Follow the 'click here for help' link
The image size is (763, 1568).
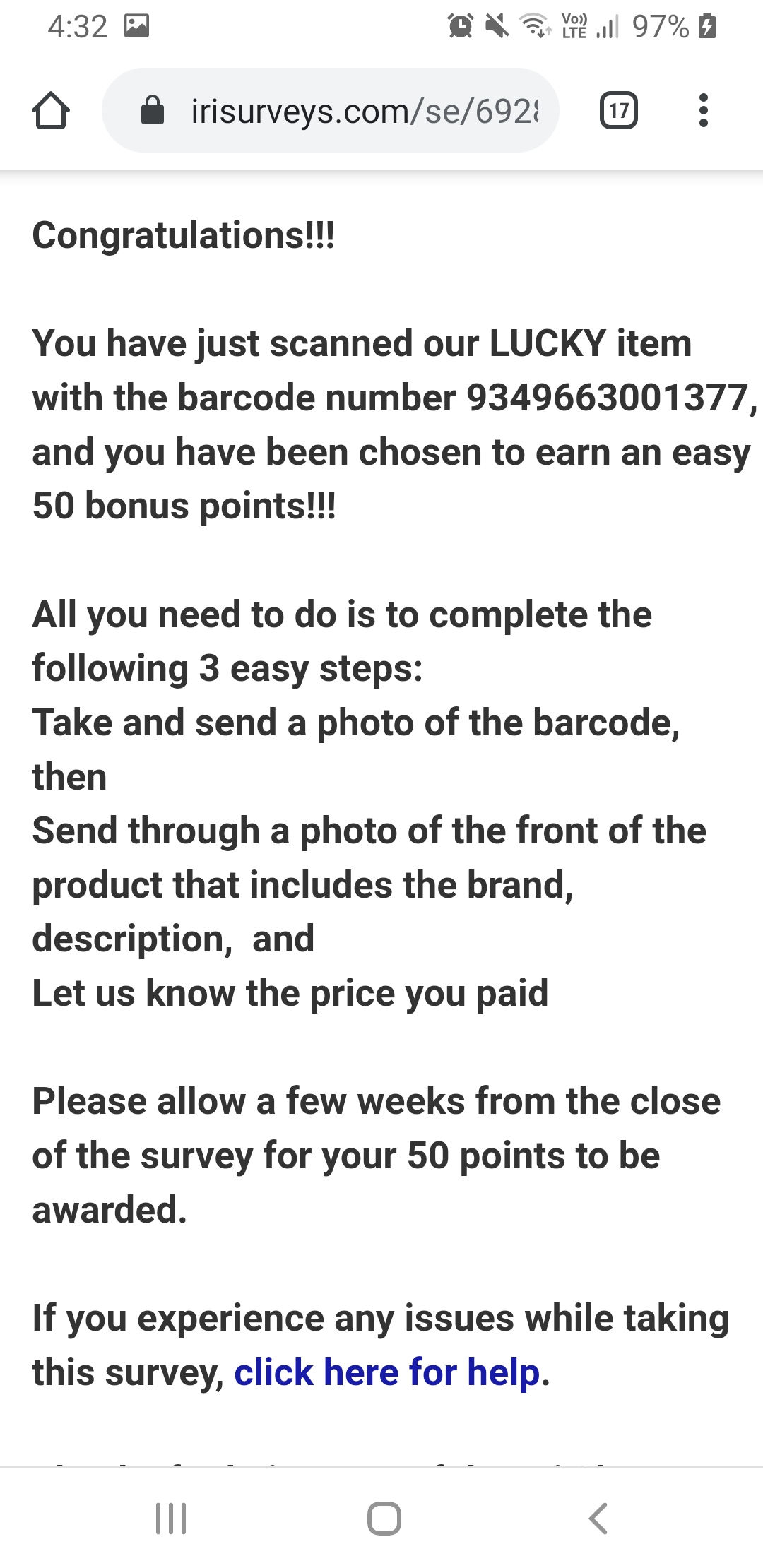(387, 1372)
